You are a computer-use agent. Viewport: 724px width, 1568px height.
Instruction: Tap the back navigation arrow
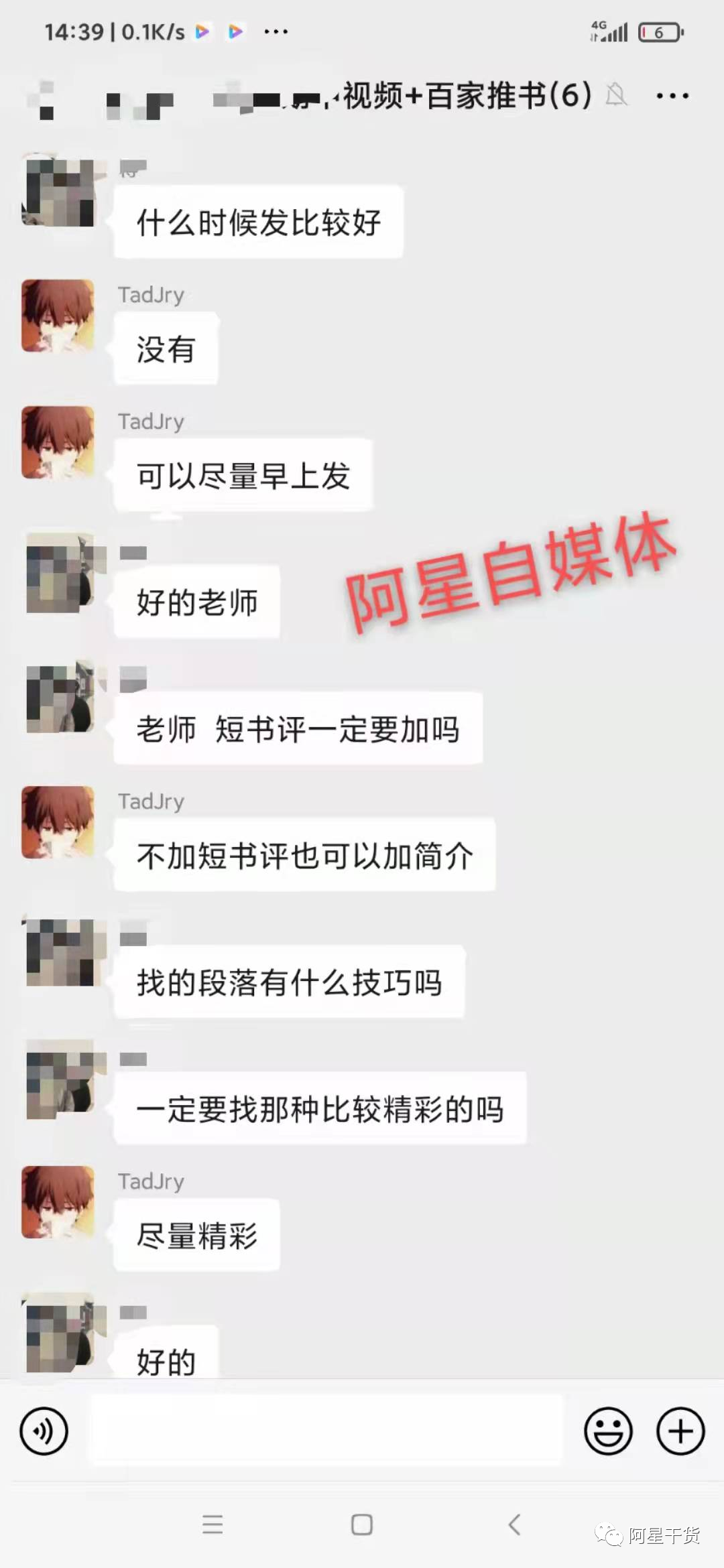514,1525
